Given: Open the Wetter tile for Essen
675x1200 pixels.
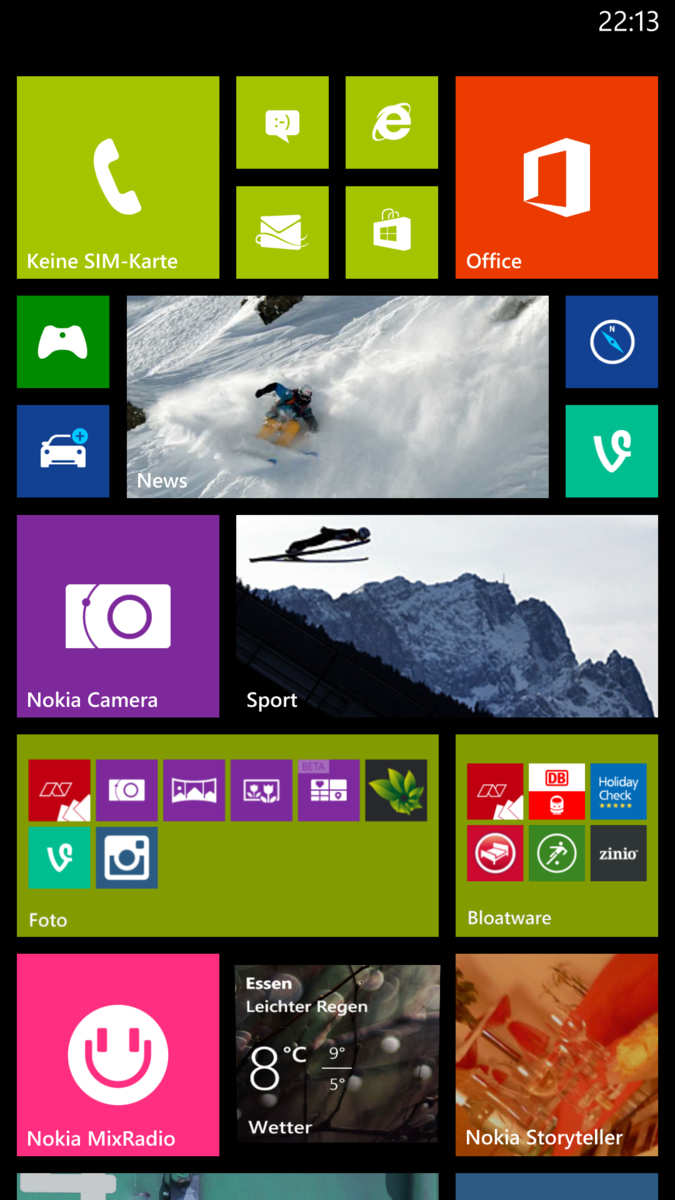Looking at the screenshot, I should (337, 1054).
